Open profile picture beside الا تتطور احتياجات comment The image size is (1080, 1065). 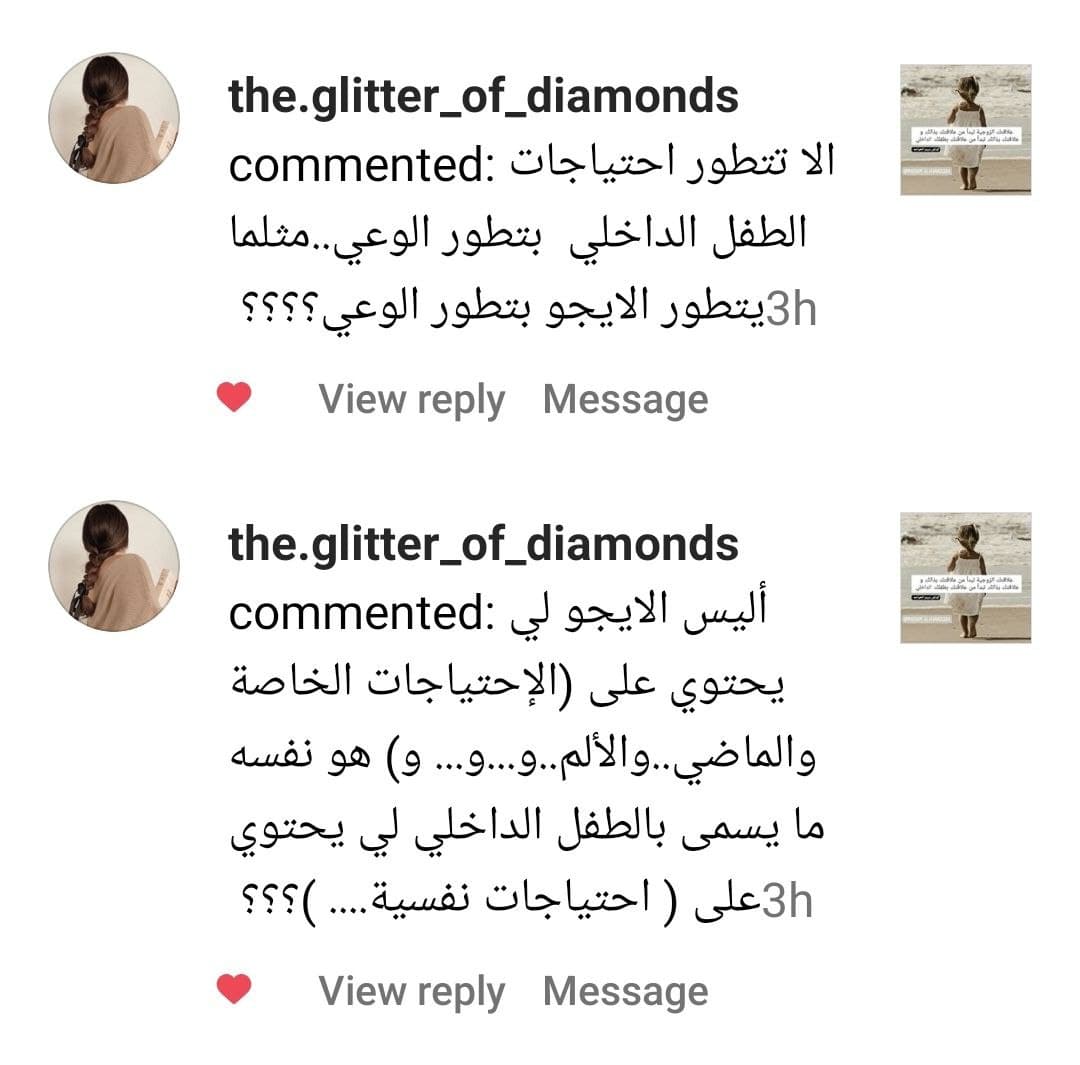pos(114,119)
